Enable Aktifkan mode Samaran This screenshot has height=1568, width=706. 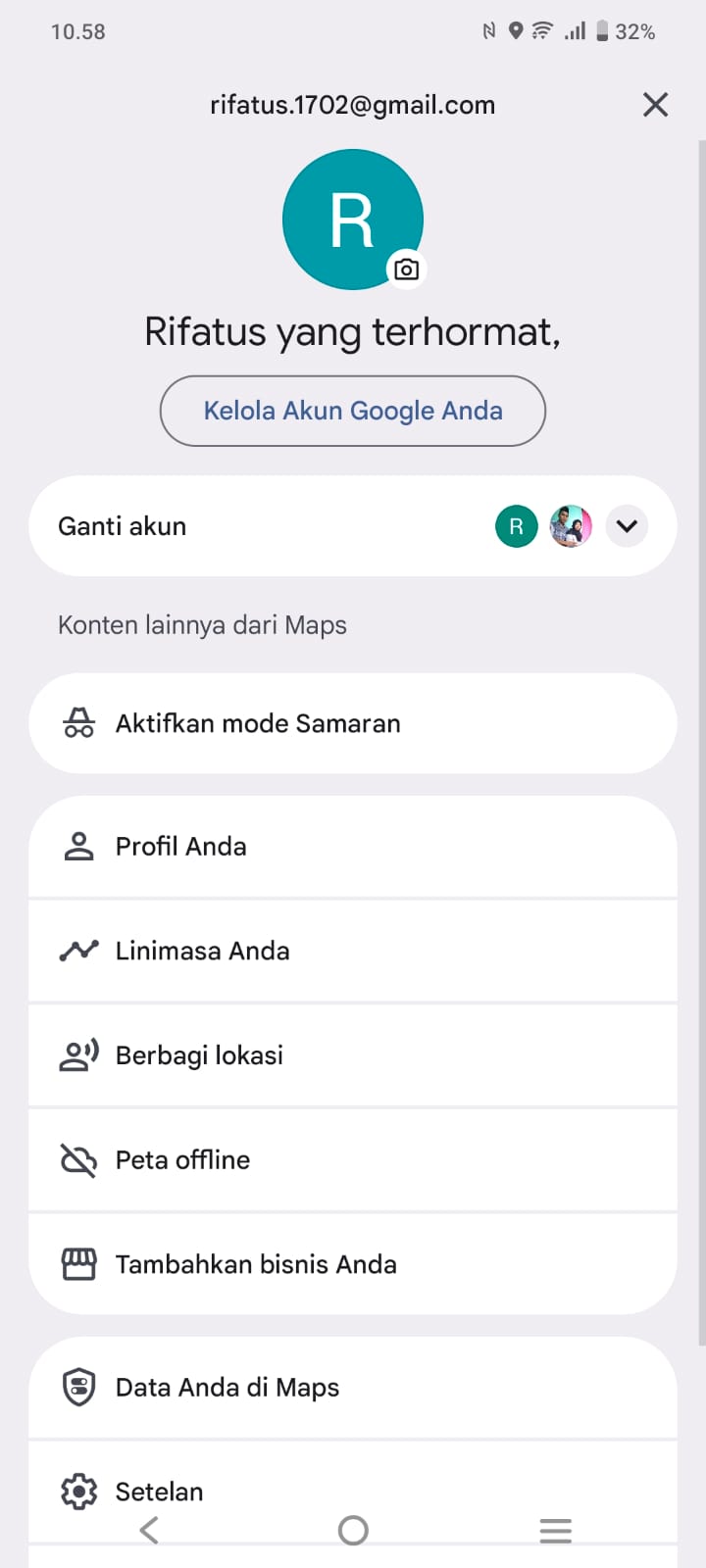tap(353, 723)
